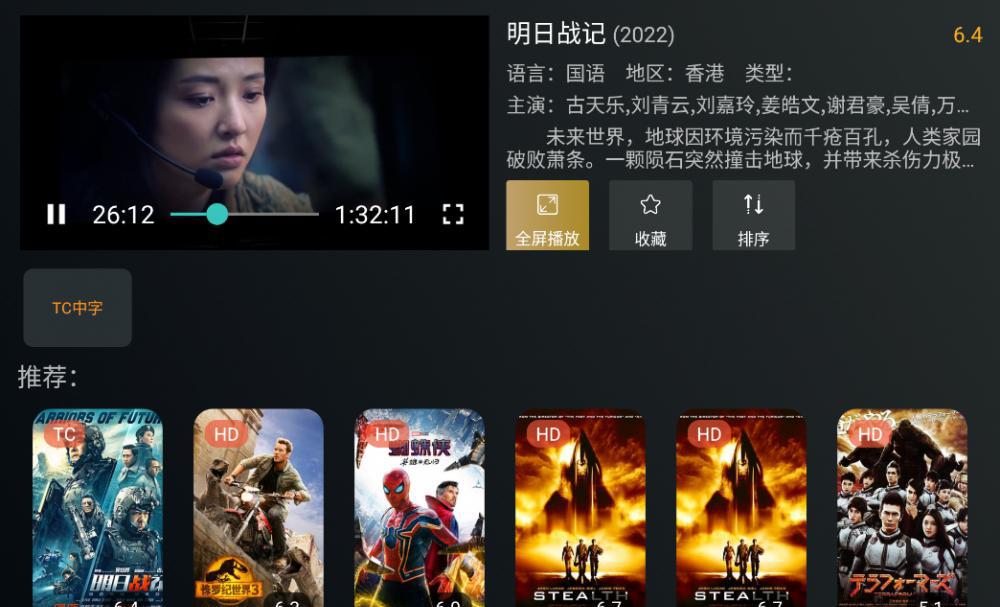Open the first Stealth movie poster

[x=580, y=507]
